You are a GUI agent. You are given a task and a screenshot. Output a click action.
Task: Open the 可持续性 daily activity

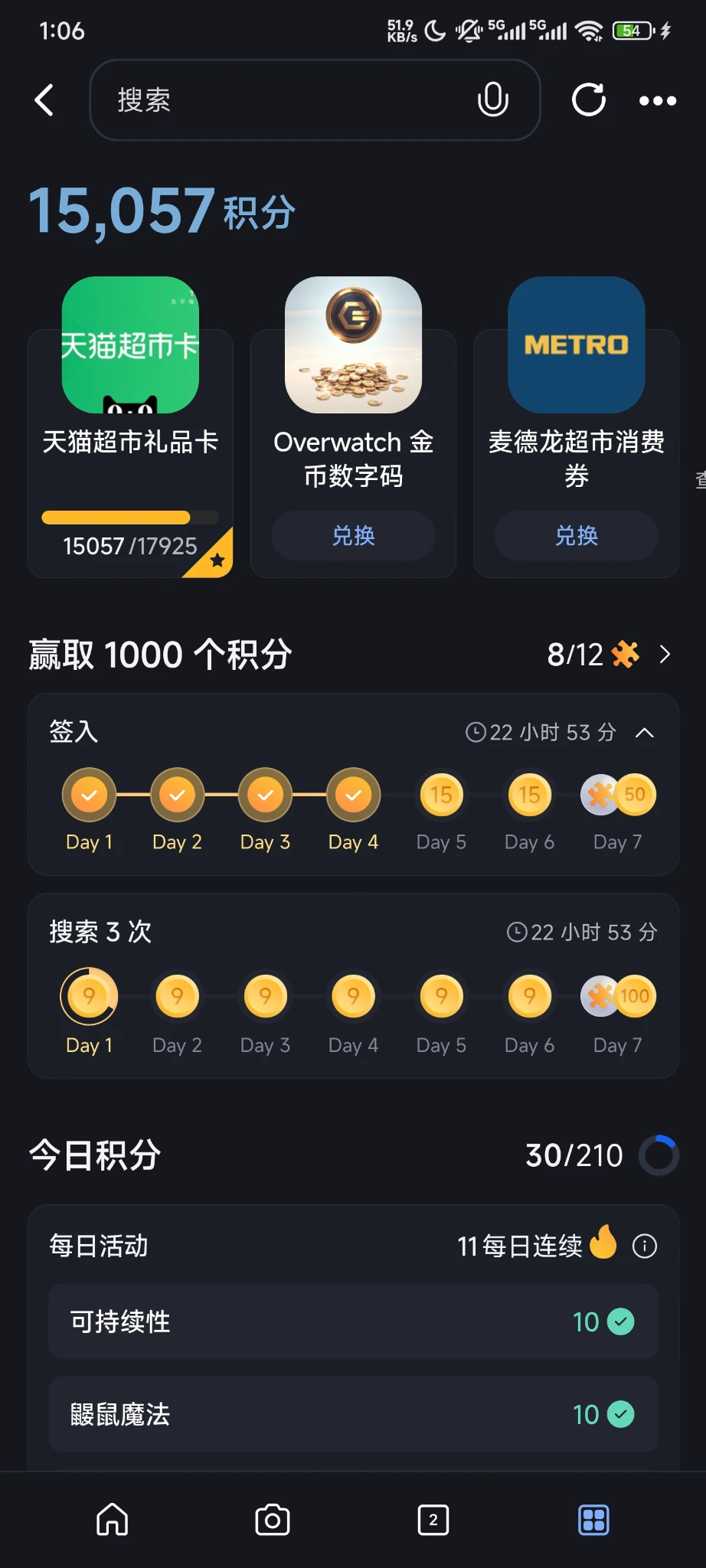(x=353, y=1321)
